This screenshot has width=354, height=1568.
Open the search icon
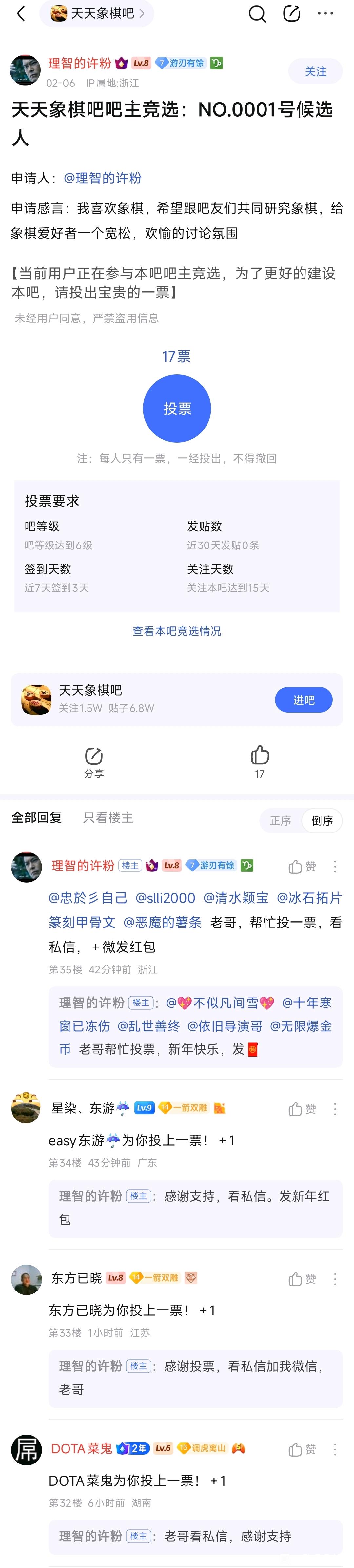coord(257,13)
